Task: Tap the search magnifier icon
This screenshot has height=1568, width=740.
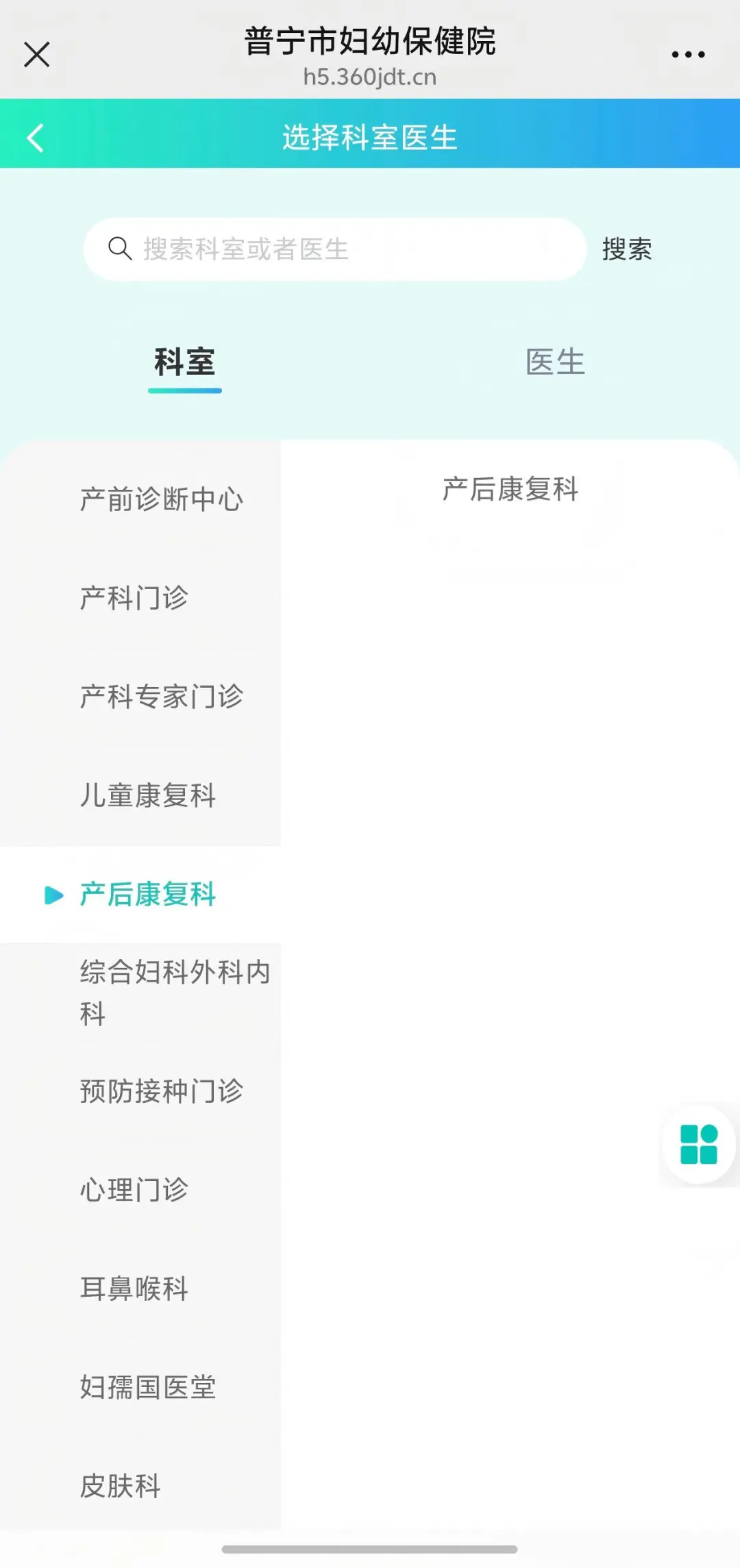Action: 121,249
